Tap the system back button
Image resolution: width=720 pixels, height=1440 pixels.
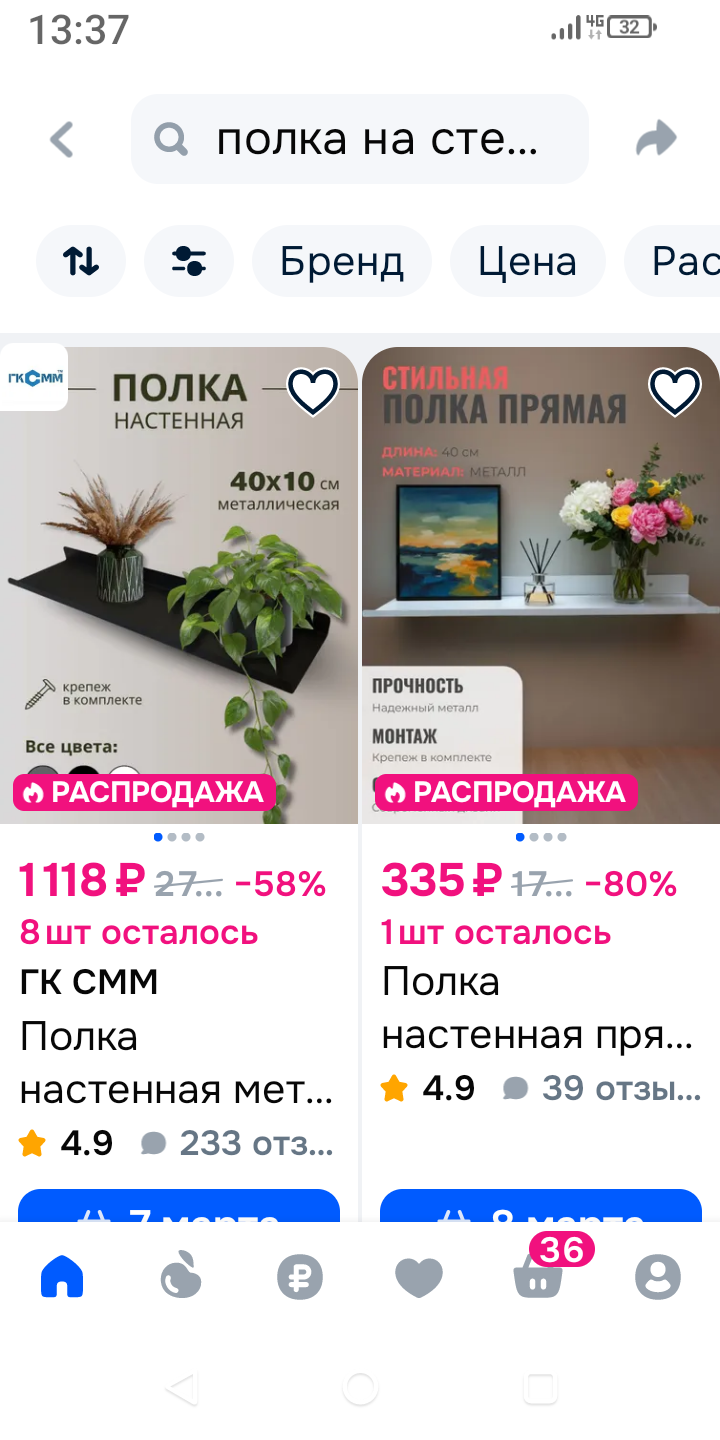pyautogui.click(x=181, y=1388)
